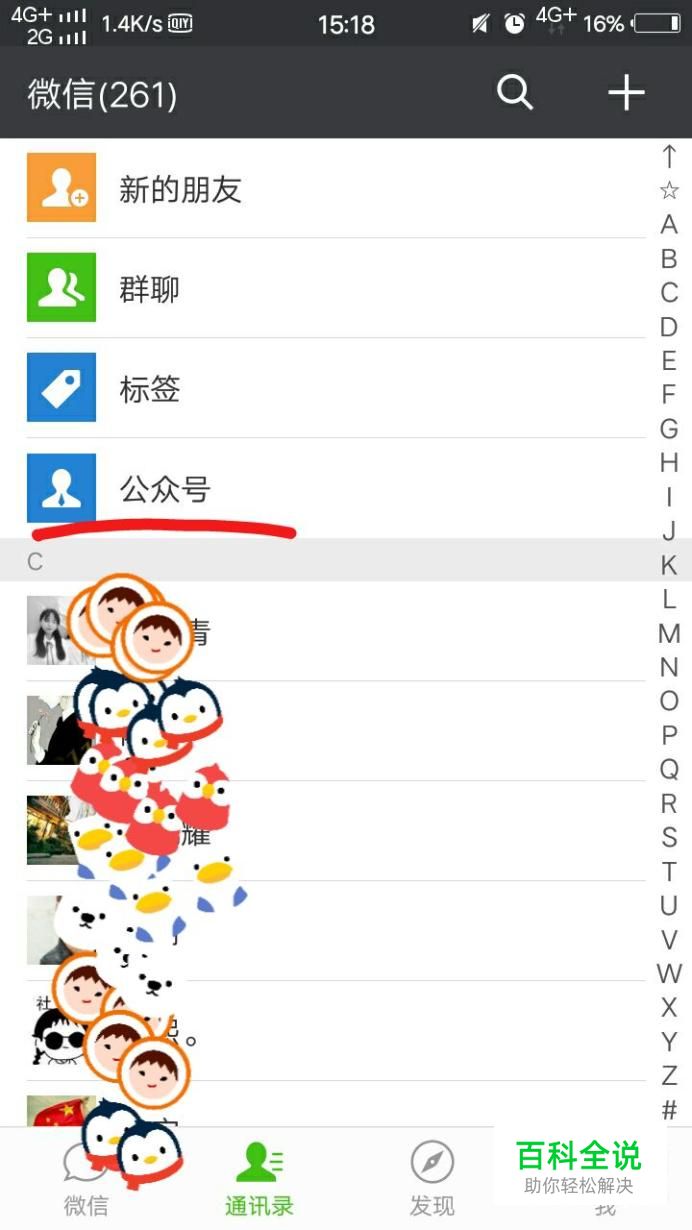Switch to the 发现 discover tab
This screenshot has height=1230, width=692.
pos(432,1180)
